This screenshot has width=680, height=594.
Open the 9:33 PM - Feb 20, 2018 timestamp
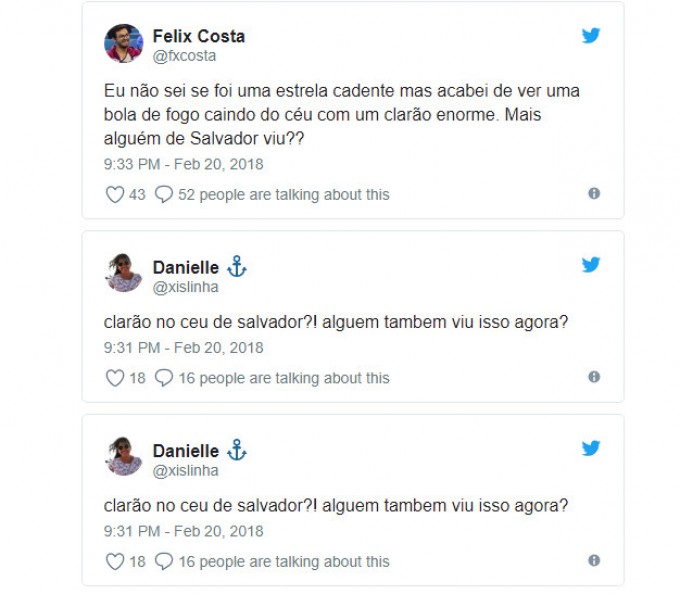(183, 164)
